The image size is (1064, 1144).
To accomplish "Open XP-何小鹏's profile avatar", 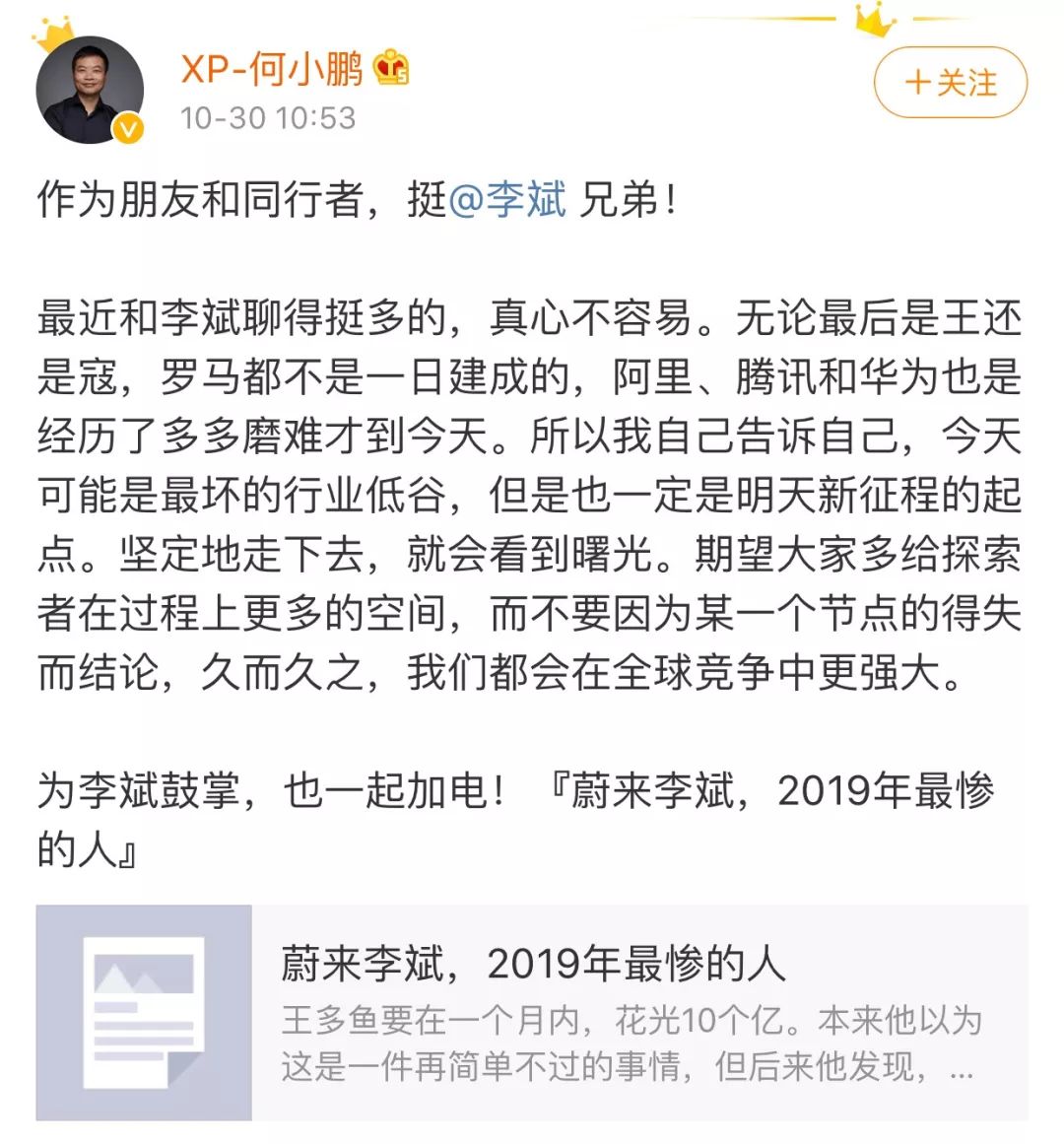I will (x=90, y=91).
